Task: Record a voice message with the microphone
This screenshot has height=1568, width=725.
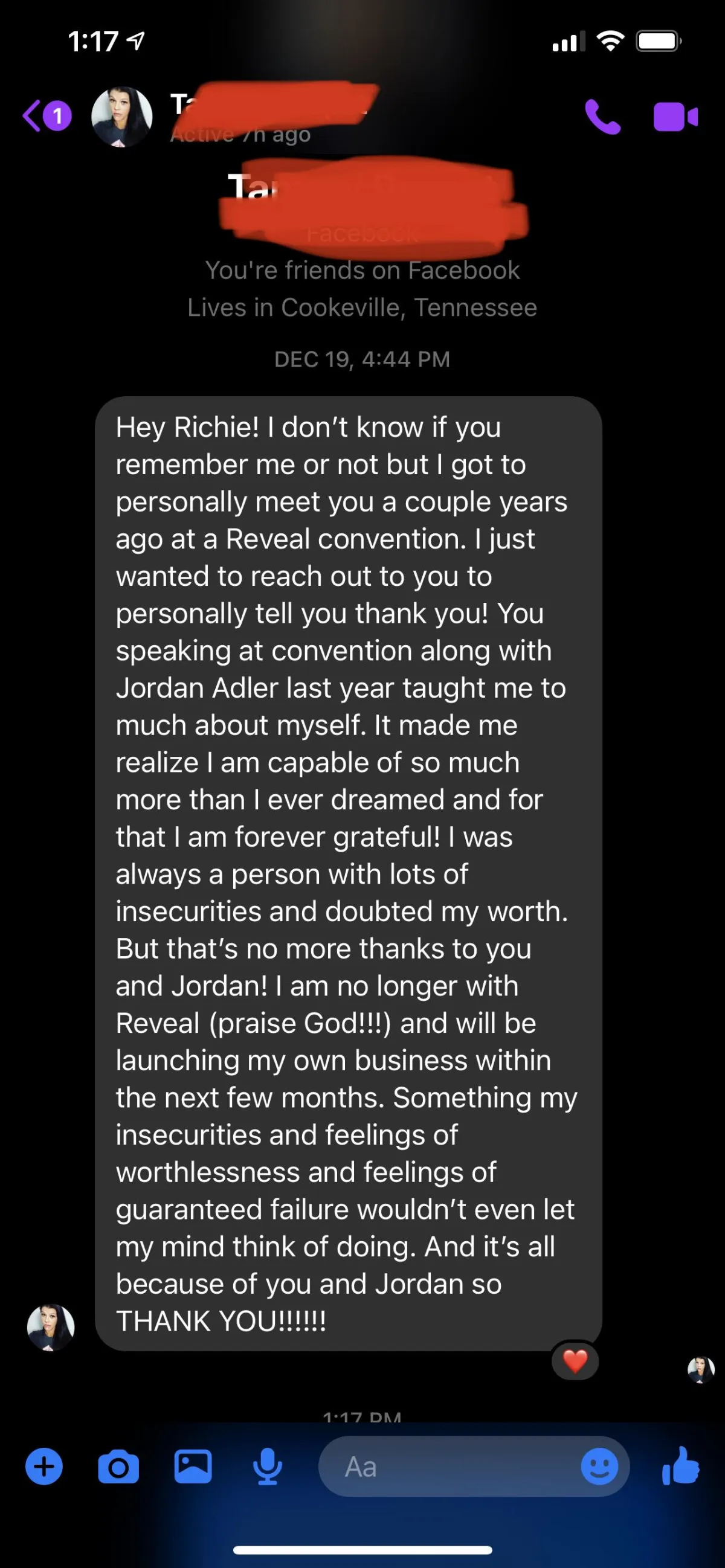Action: pos(267,1467)
